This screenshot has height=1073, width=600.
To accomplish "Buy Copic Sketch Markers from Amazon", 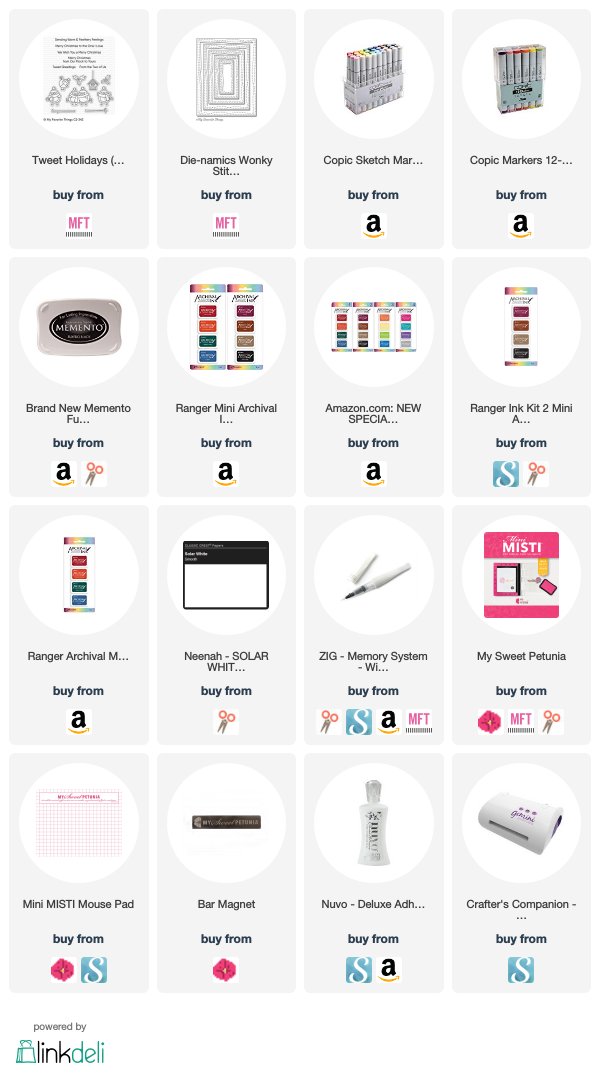I will click(374, 225).
